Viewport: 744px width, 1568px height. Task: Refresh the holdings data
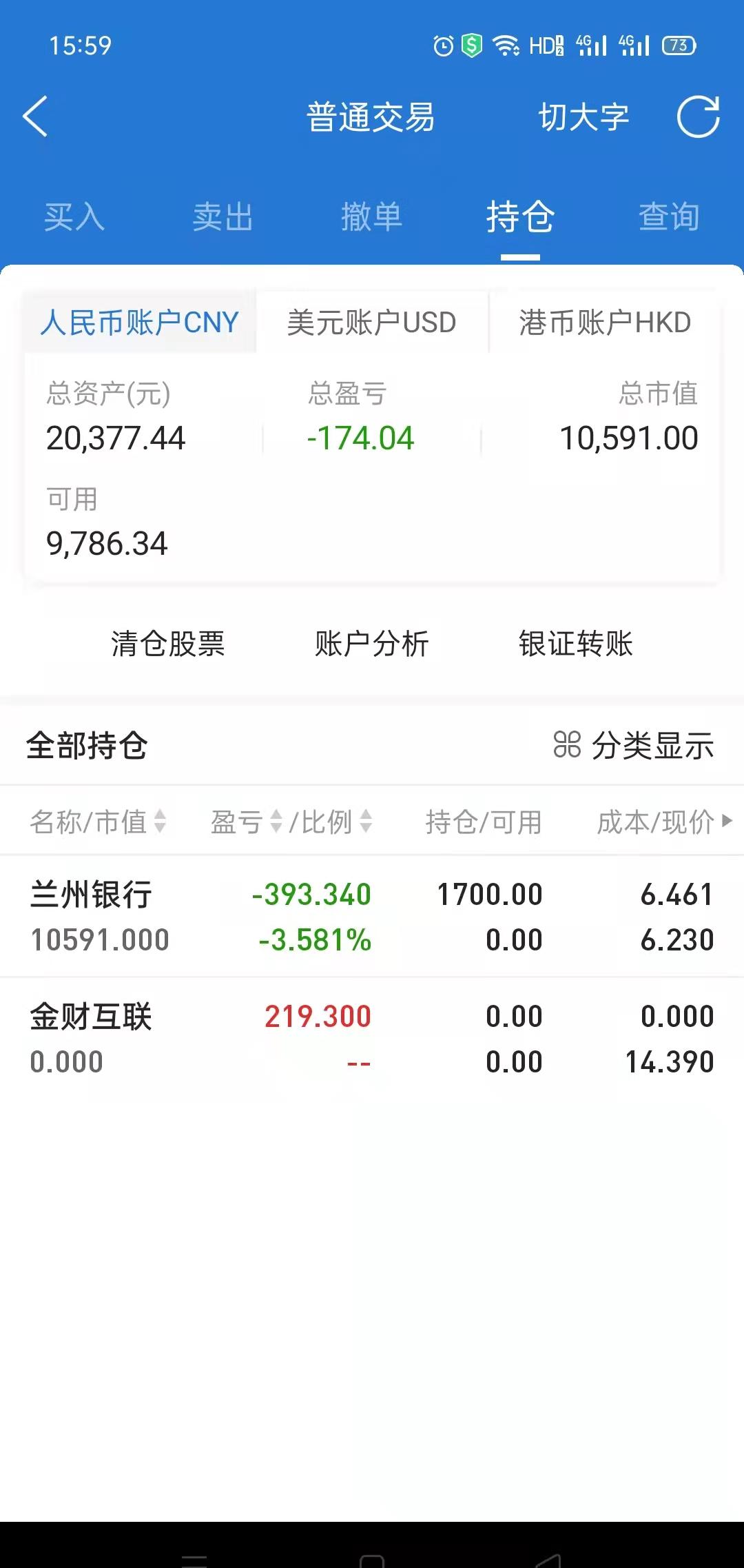[x=698, y=116]
